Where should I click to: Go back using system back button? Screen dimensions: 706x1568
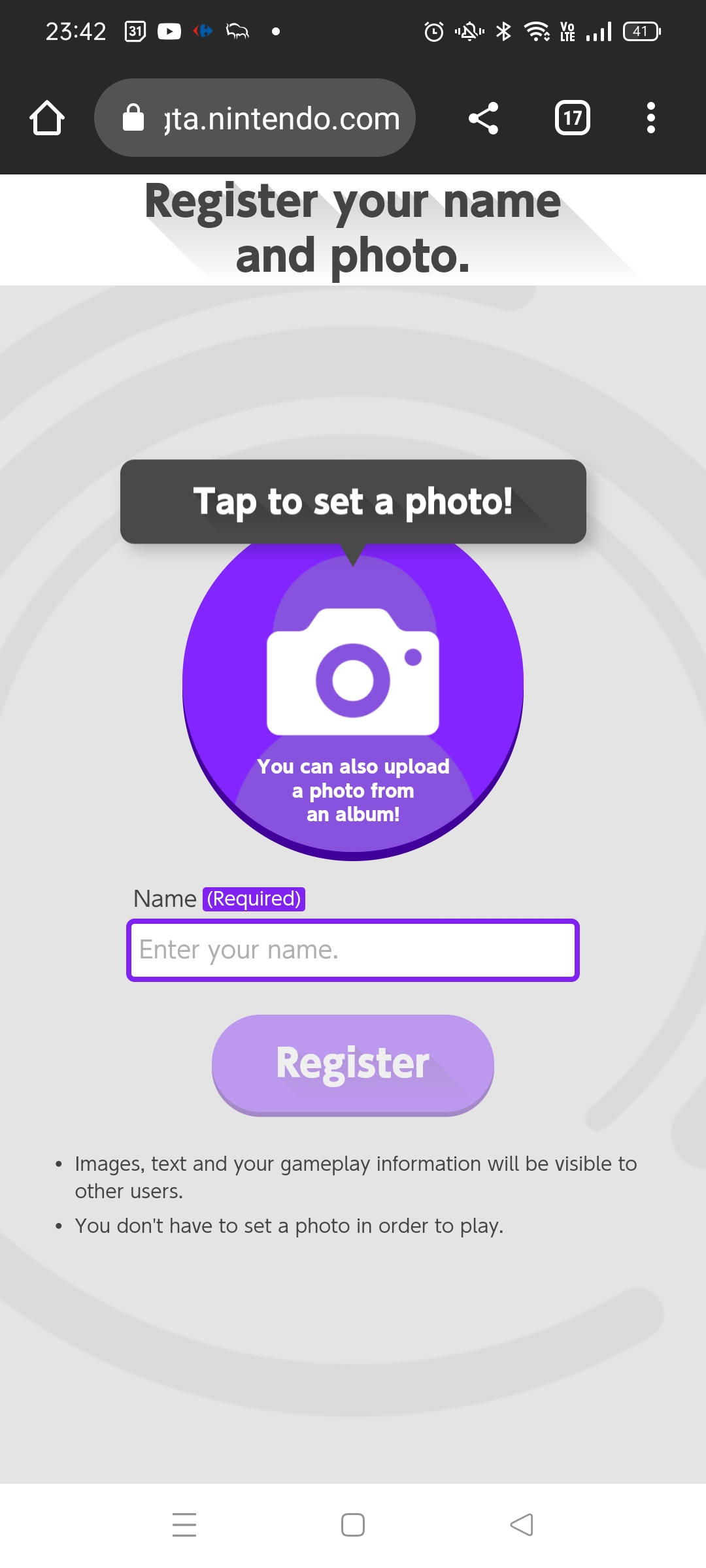click(522, 1525)
